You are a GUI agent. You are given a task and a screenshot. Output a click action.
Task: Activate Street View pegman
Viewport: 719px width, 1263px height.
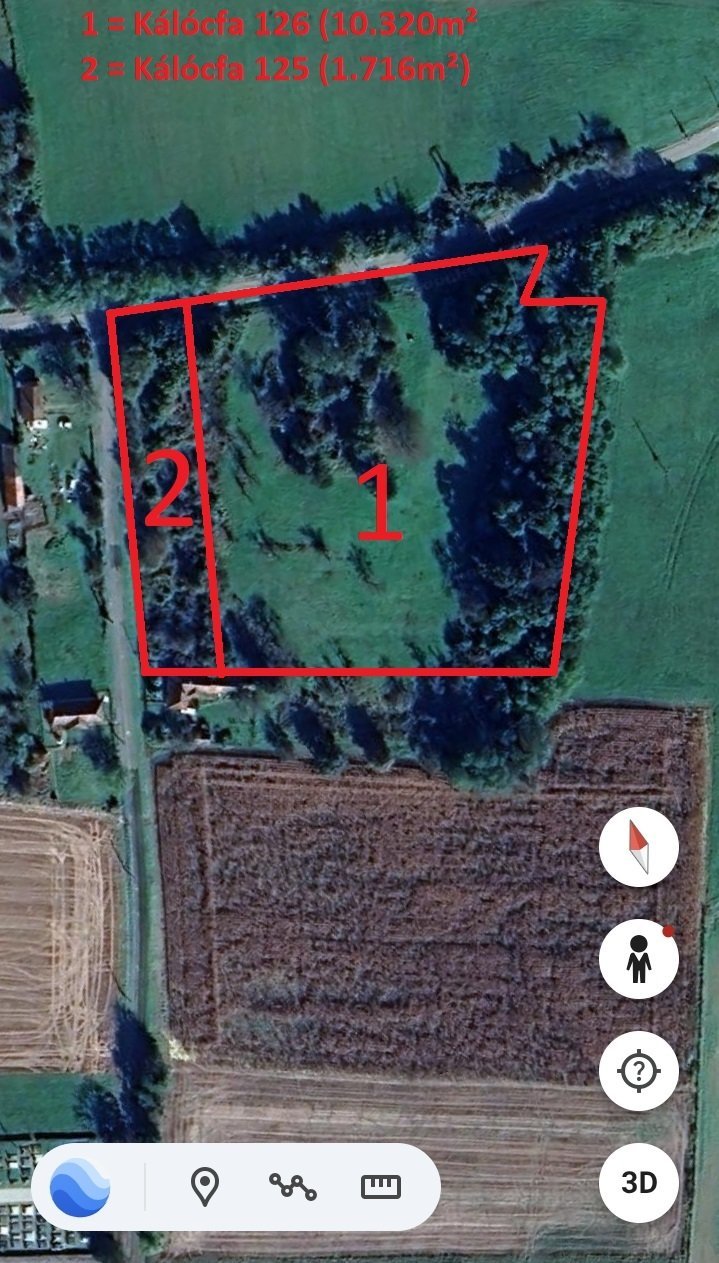[x=638, y=960]
